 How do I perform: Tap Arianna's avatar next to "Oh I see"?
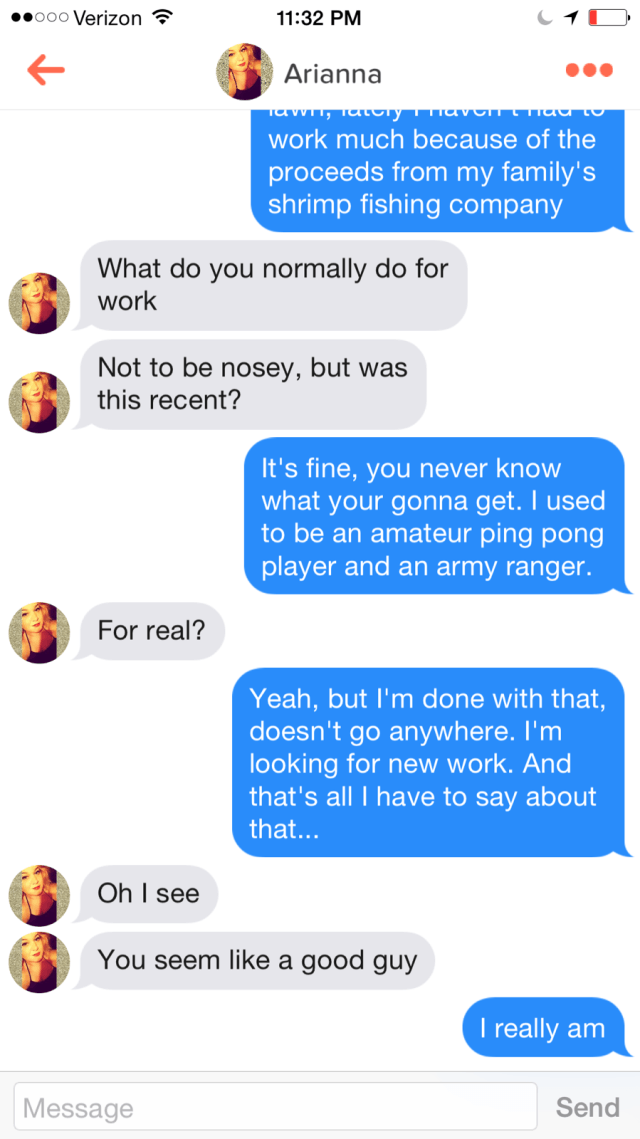click(x=39, y=894)
